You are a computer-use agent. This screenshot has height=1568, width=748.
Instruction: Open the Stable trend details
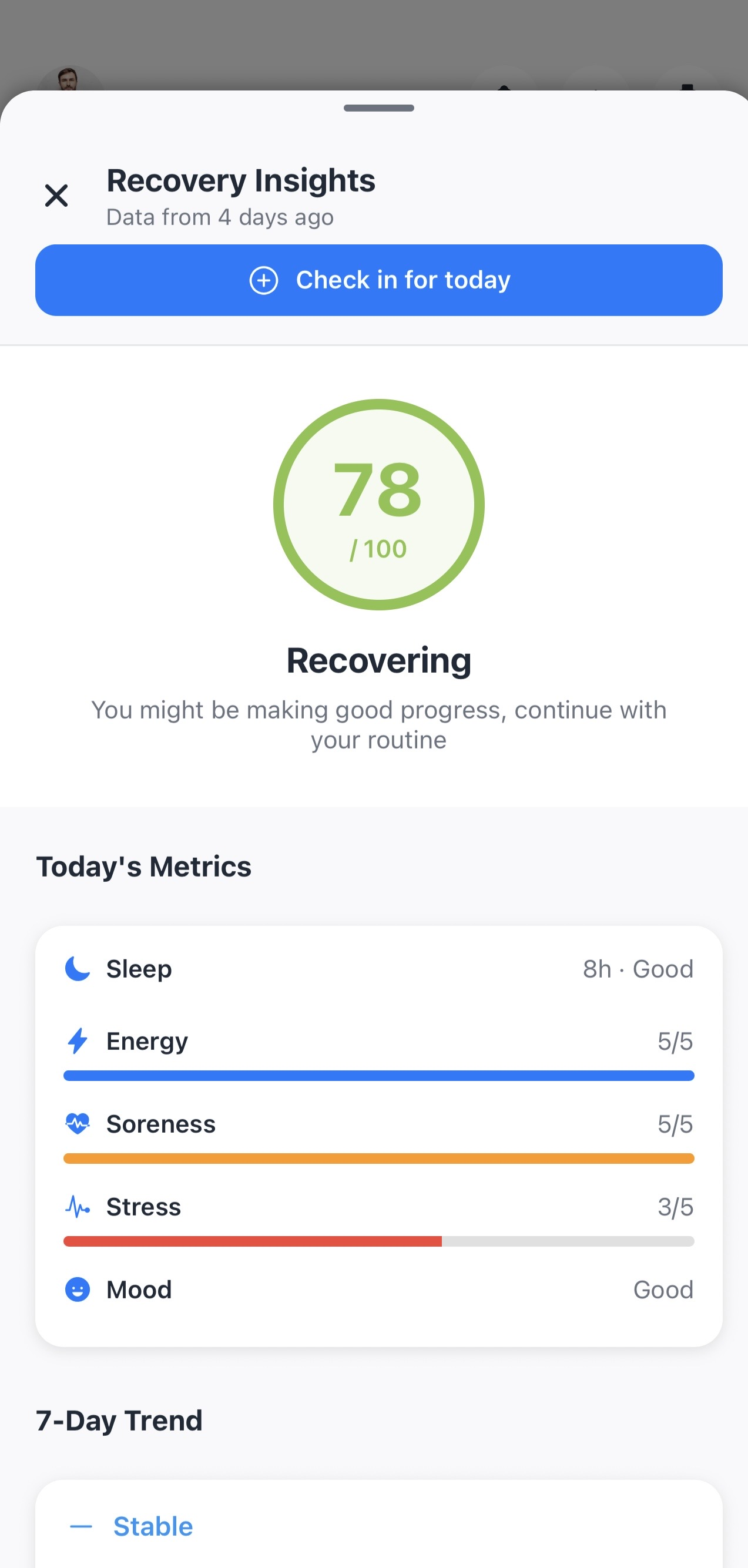[152, 1525]
